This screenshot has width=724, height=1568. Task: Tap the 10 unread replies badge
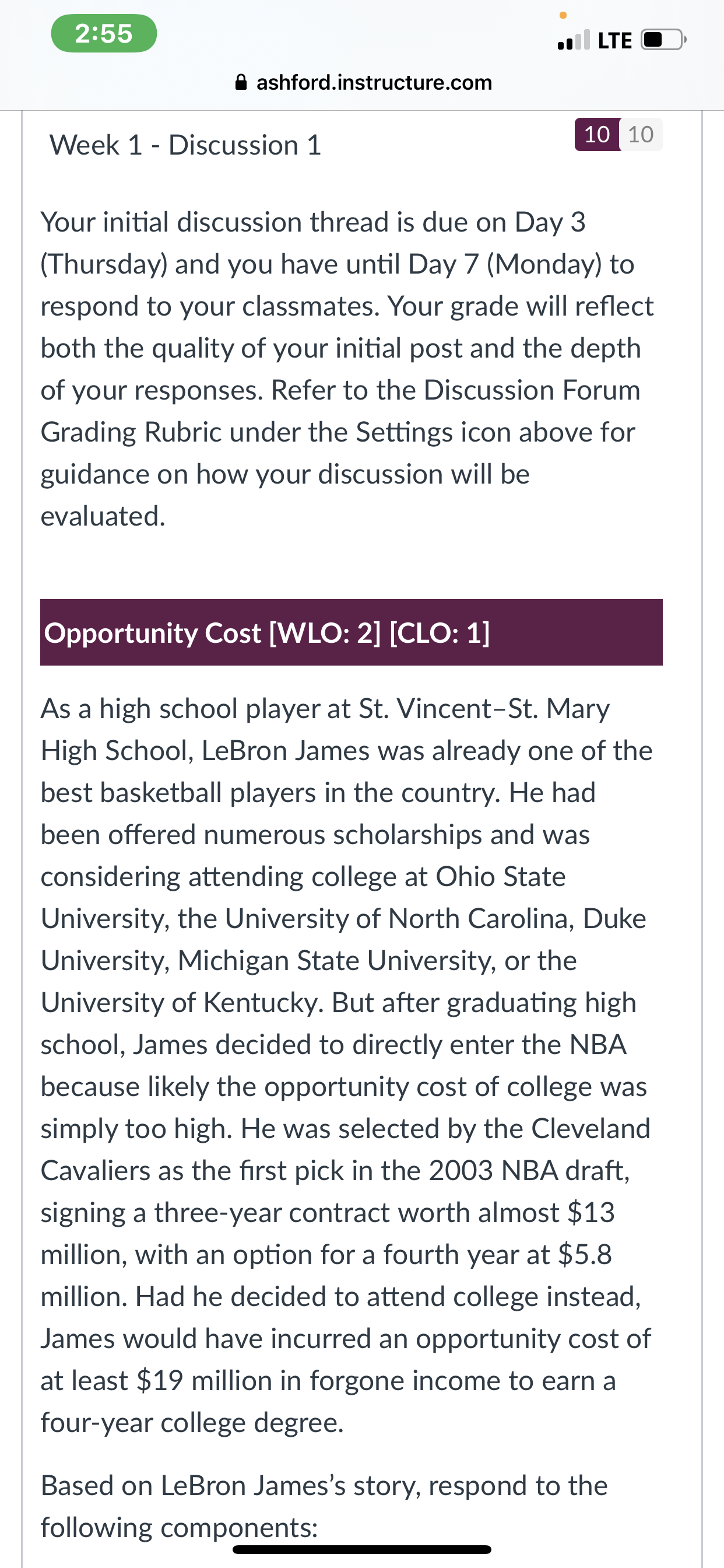pos(597,135)
